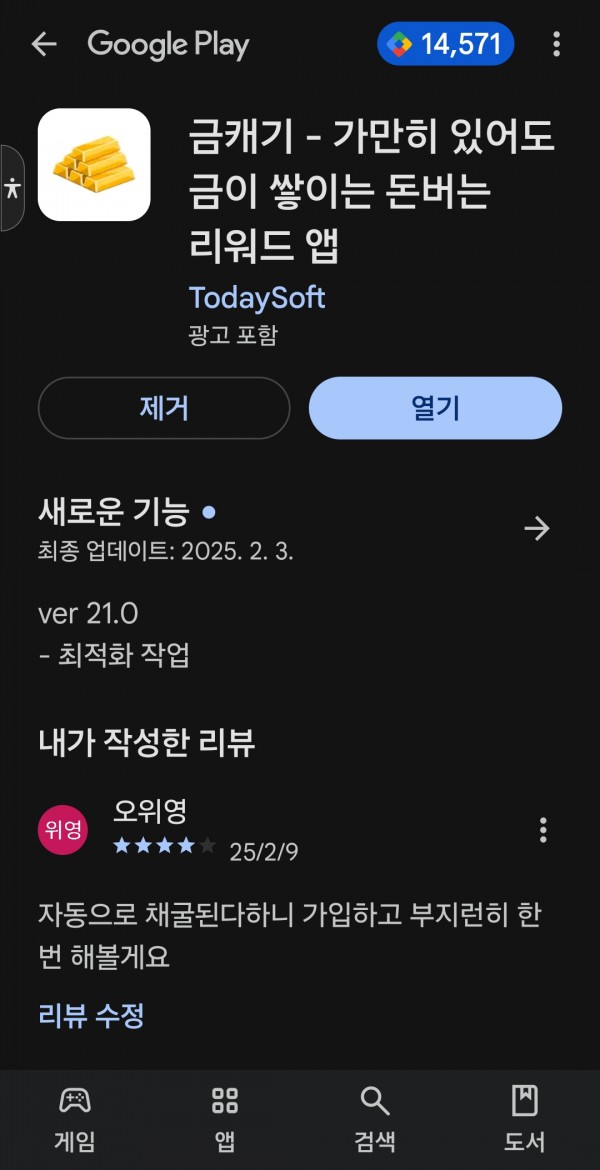Open the Play Points balance 14,571
Screen dimensions: 600x1170
tap(446, 44)
